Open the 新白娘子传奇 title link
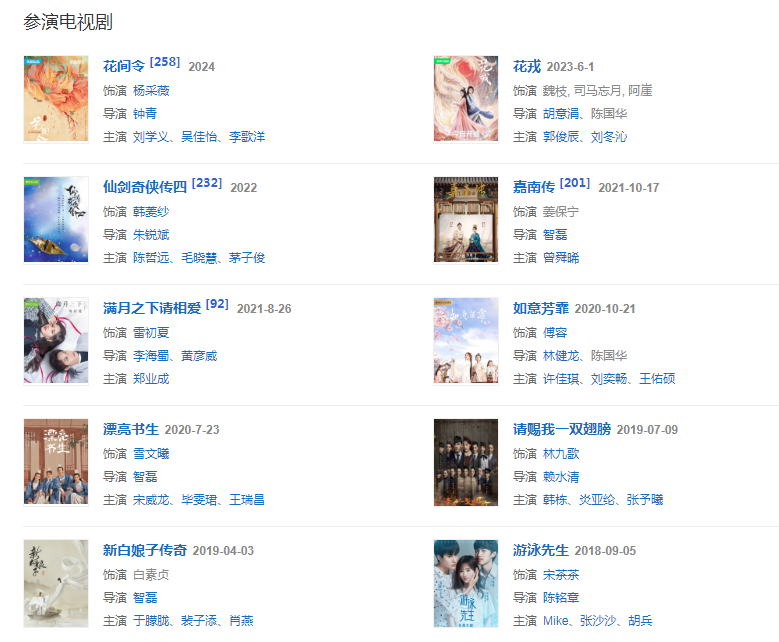 [x=145, y=551]
